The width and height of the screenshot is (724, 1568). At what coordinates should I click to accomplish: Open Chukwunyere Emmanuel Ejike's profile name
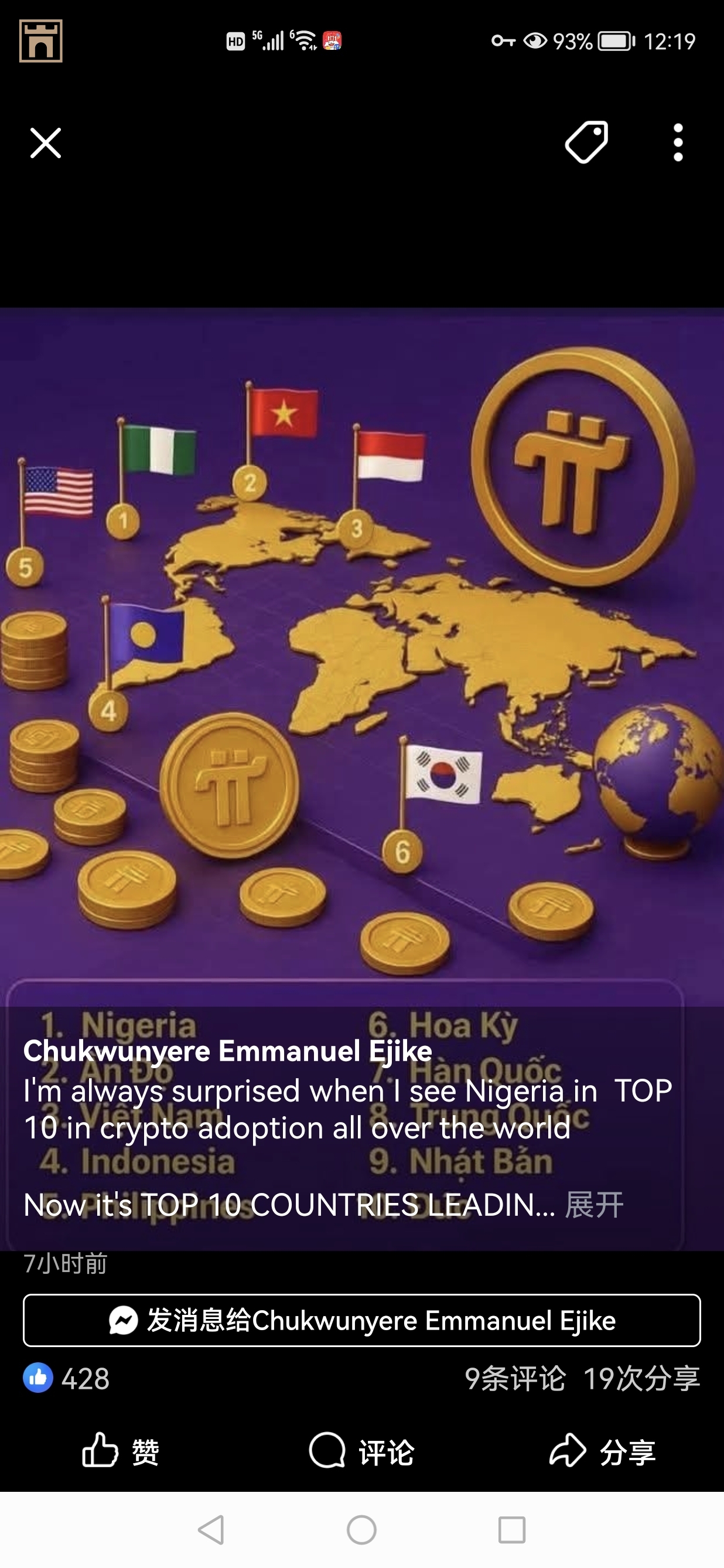point(227,1051)
